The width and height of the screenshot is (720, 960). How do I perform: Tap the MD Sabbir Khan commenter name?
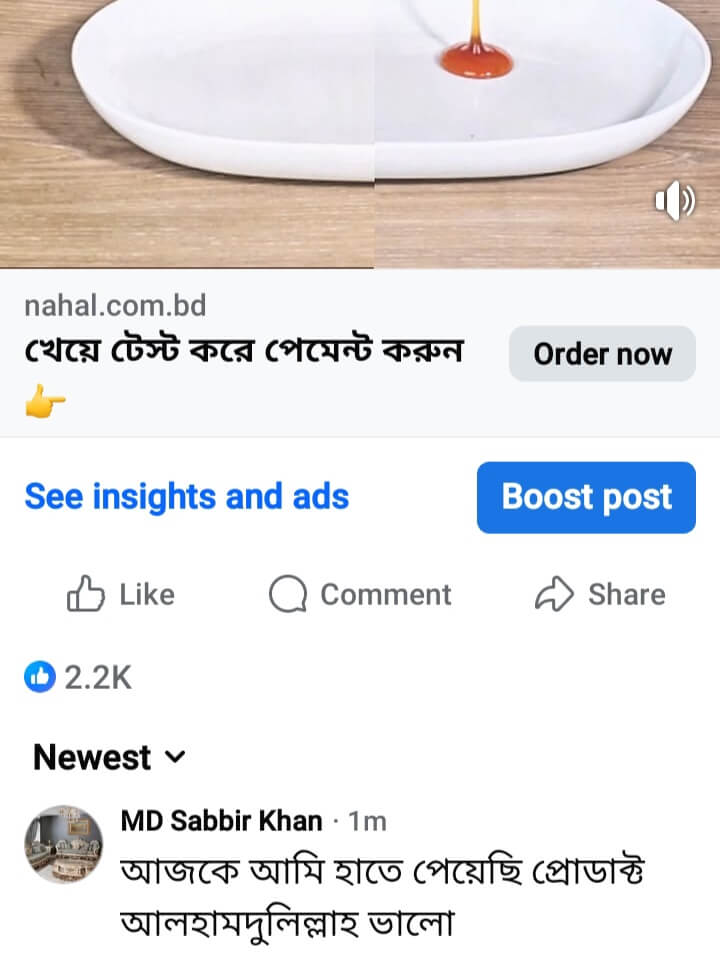[221, 822]
